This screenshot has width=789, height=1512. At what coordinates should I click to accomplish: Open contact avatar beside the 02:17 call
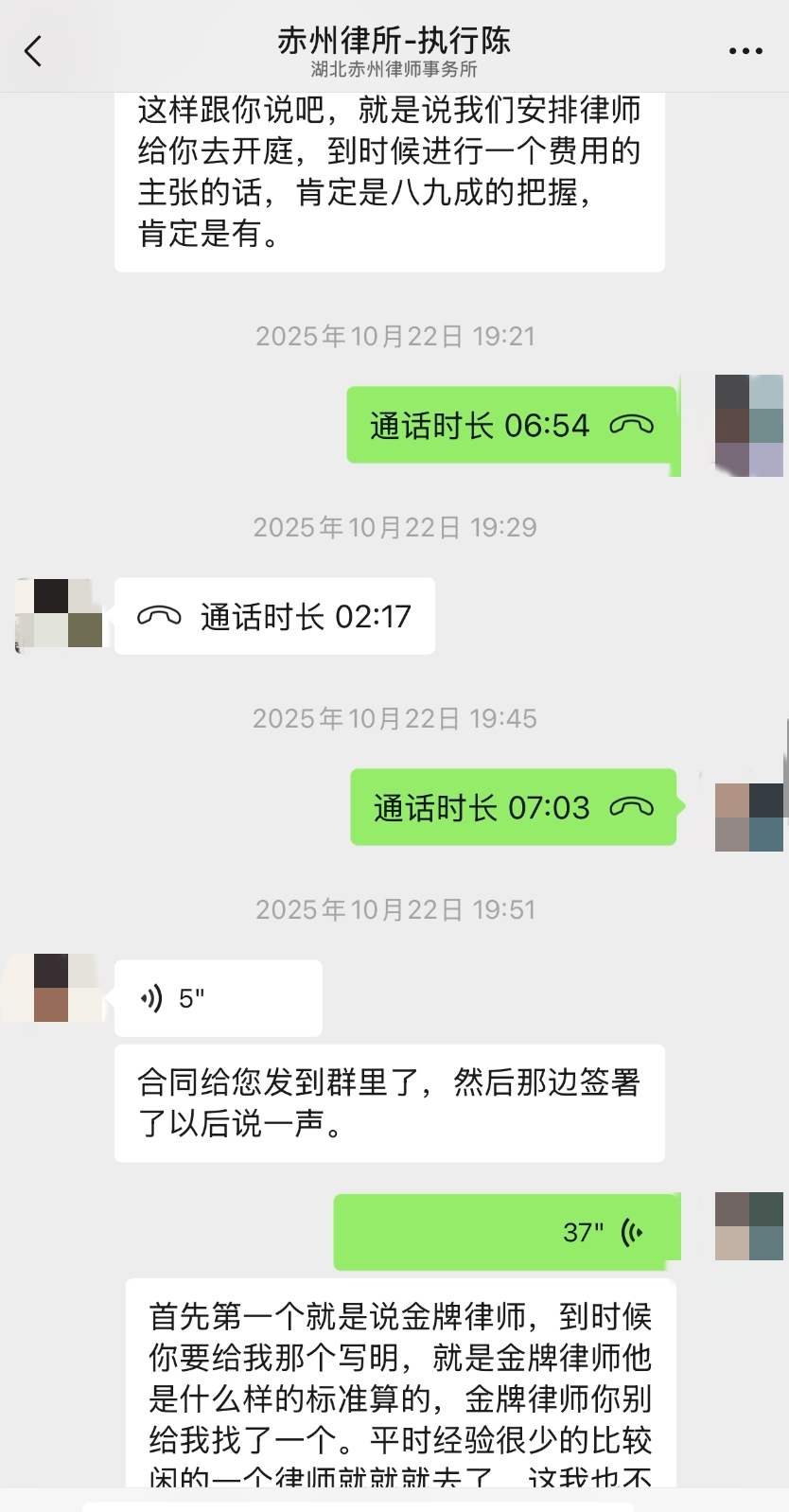pyautogui.click(x=60, y=614)
